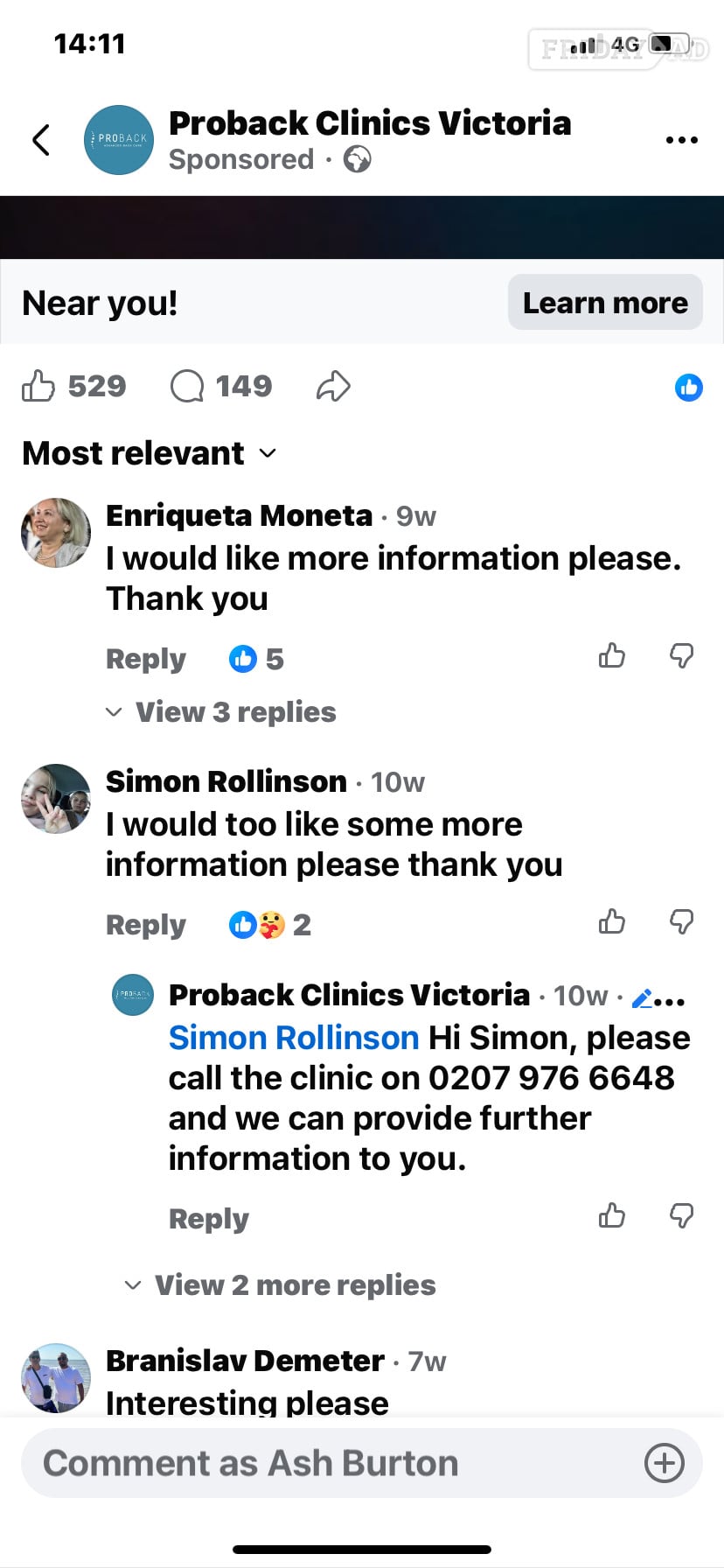The height and width of the screenshot is (1568, 724).
Task: Expand View 3 replies
Action: click(x=221, y=712)
